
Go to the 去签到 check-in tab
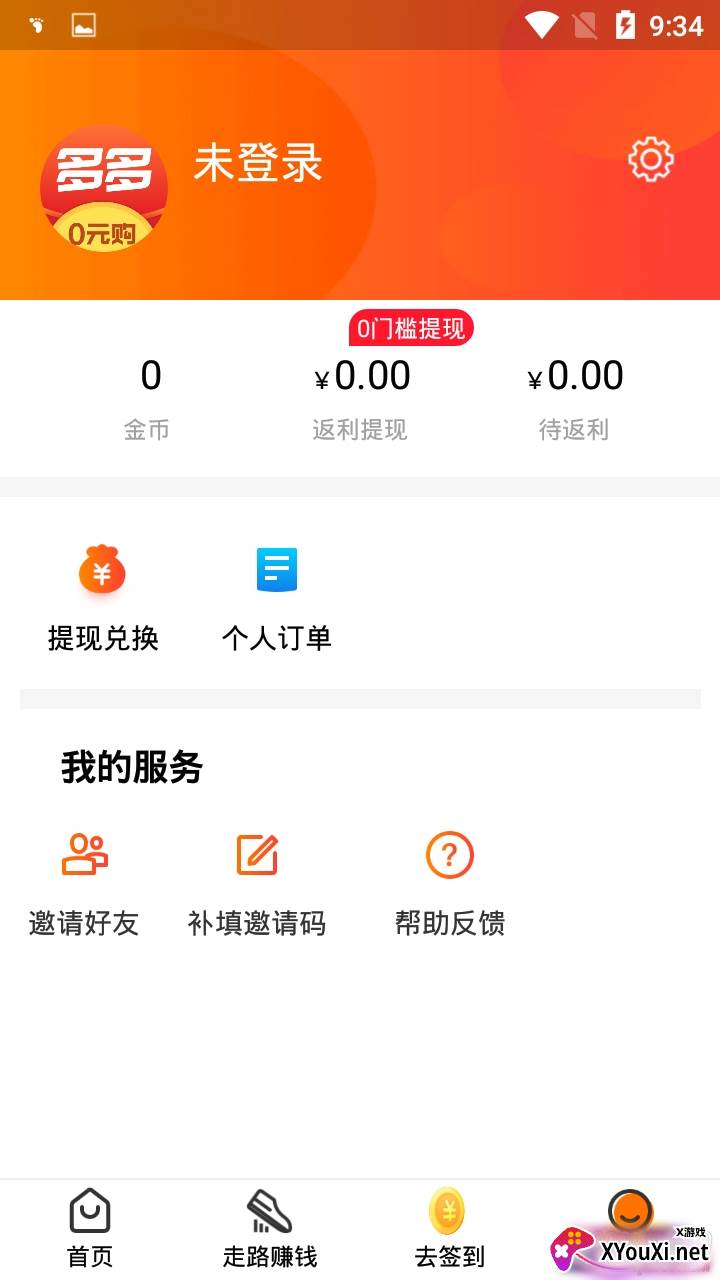point(449,1229)
